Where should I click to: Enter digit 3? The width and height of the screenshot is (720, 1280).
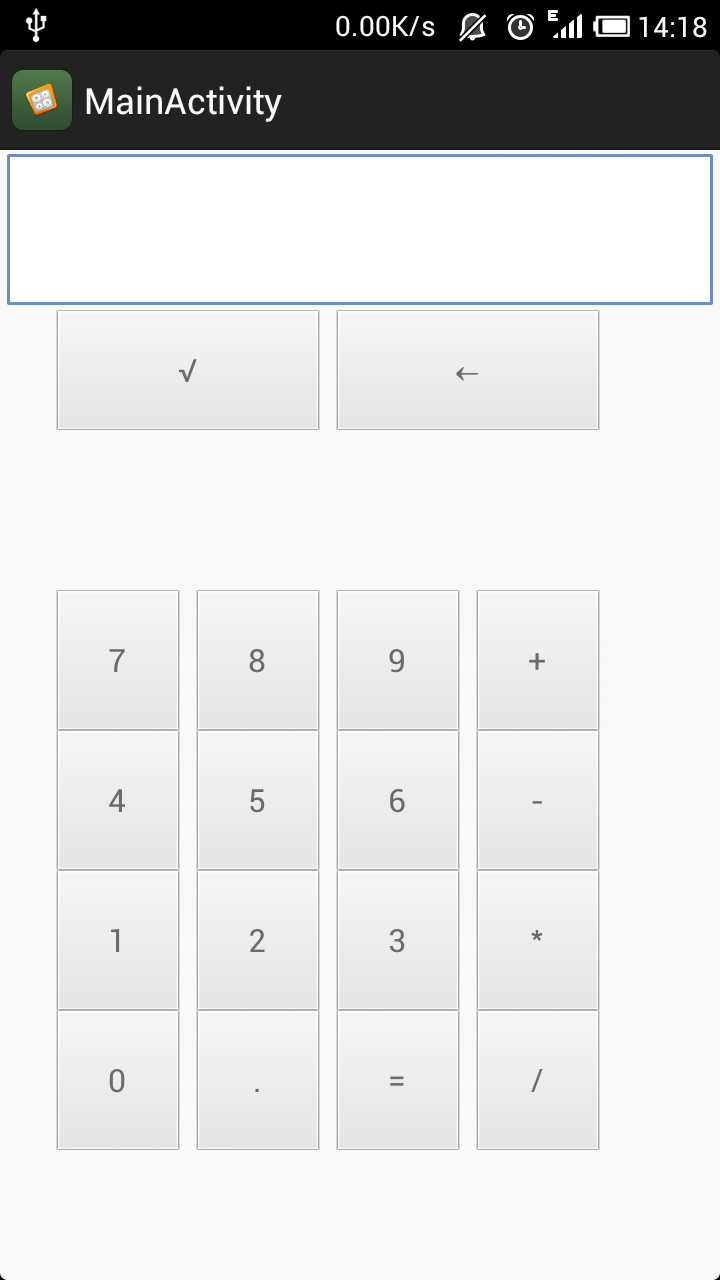tap(398, 940)
